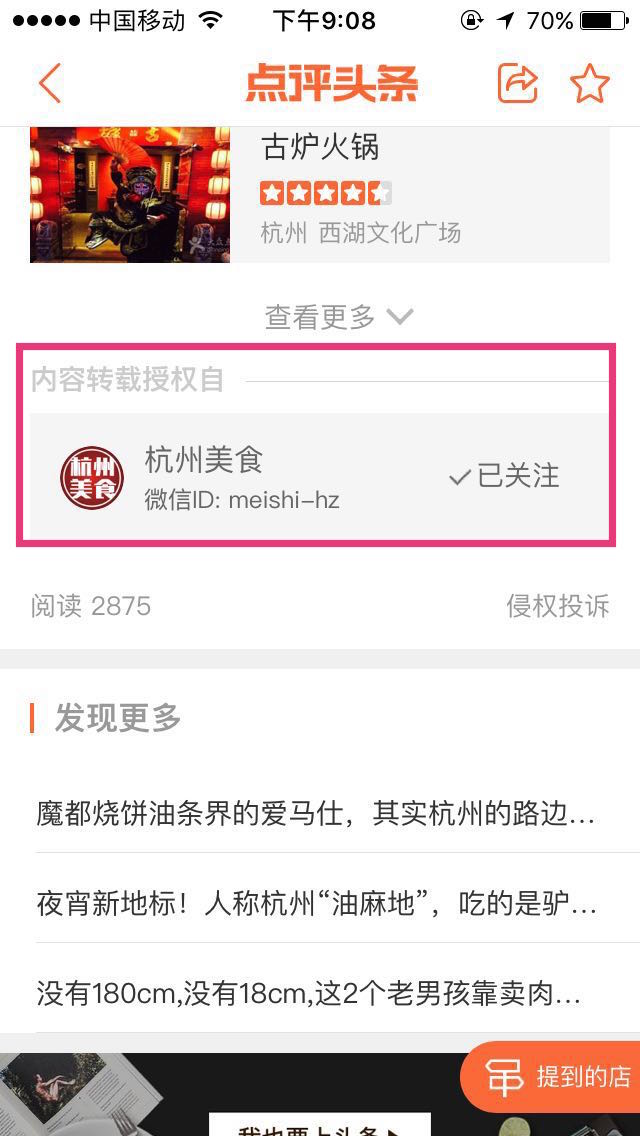This screenshot has height=1136, width=640.
Task: Favorite this article with the star
Action: [x=590, y=83]
